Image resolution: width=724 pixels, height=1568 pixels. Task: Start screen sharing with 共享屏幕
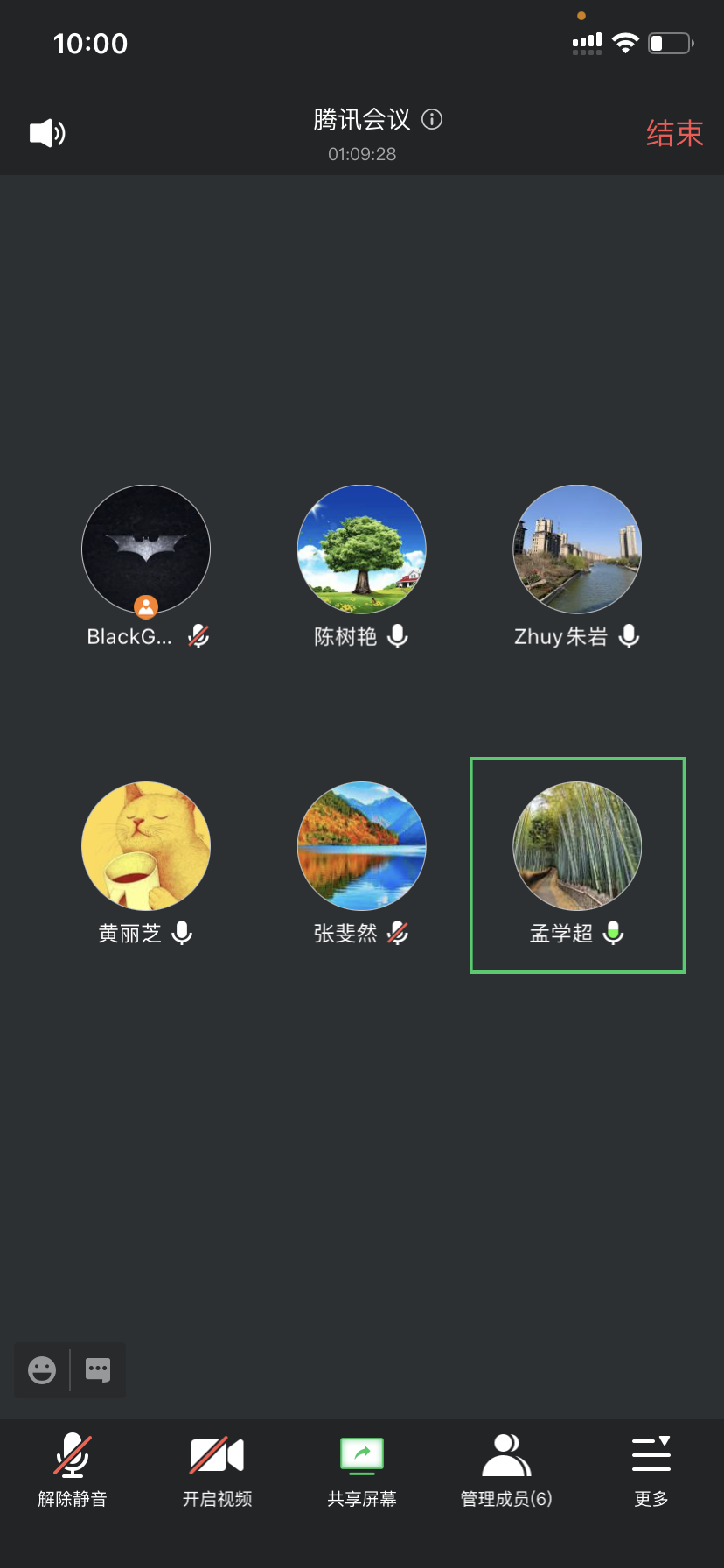pyautogui.click(x=362, y=1471)
